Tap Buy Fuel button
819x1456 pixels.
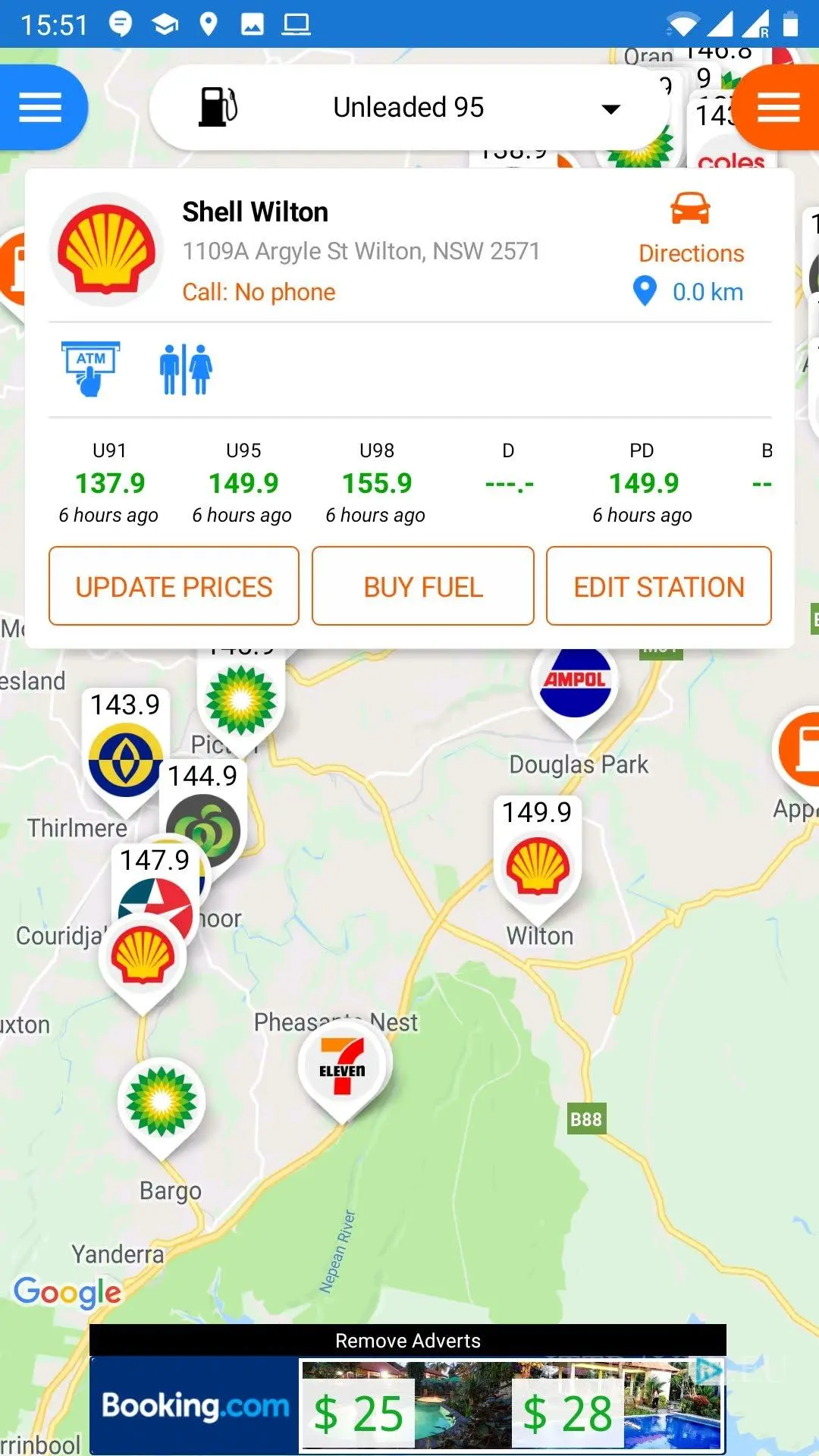tap(423, 586)
